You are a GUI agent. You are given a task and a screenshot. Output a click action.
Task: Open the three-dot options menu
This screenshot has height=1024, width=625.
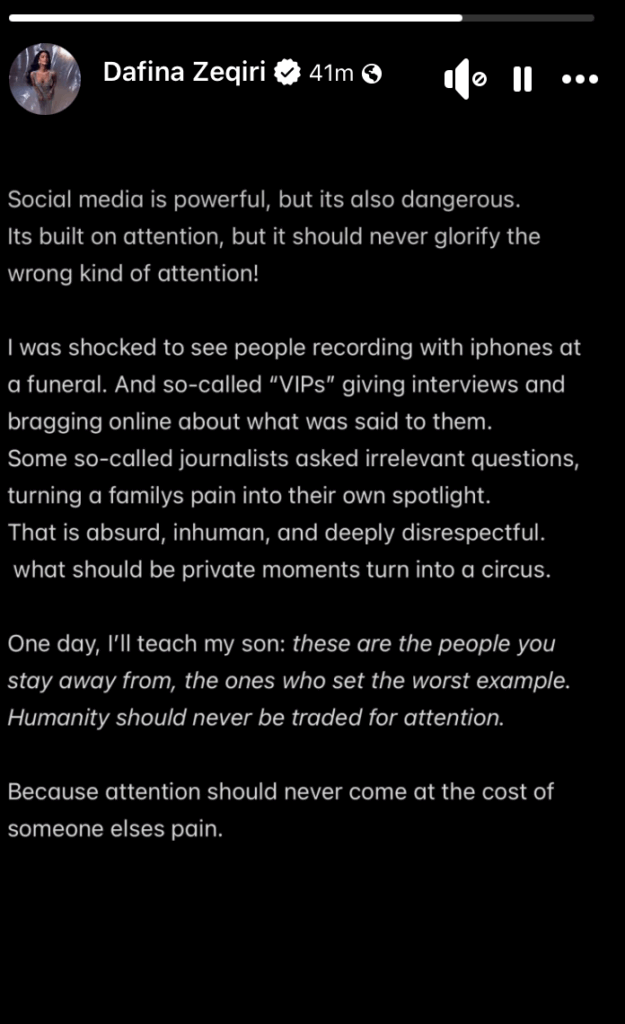(x=580, y=79)
